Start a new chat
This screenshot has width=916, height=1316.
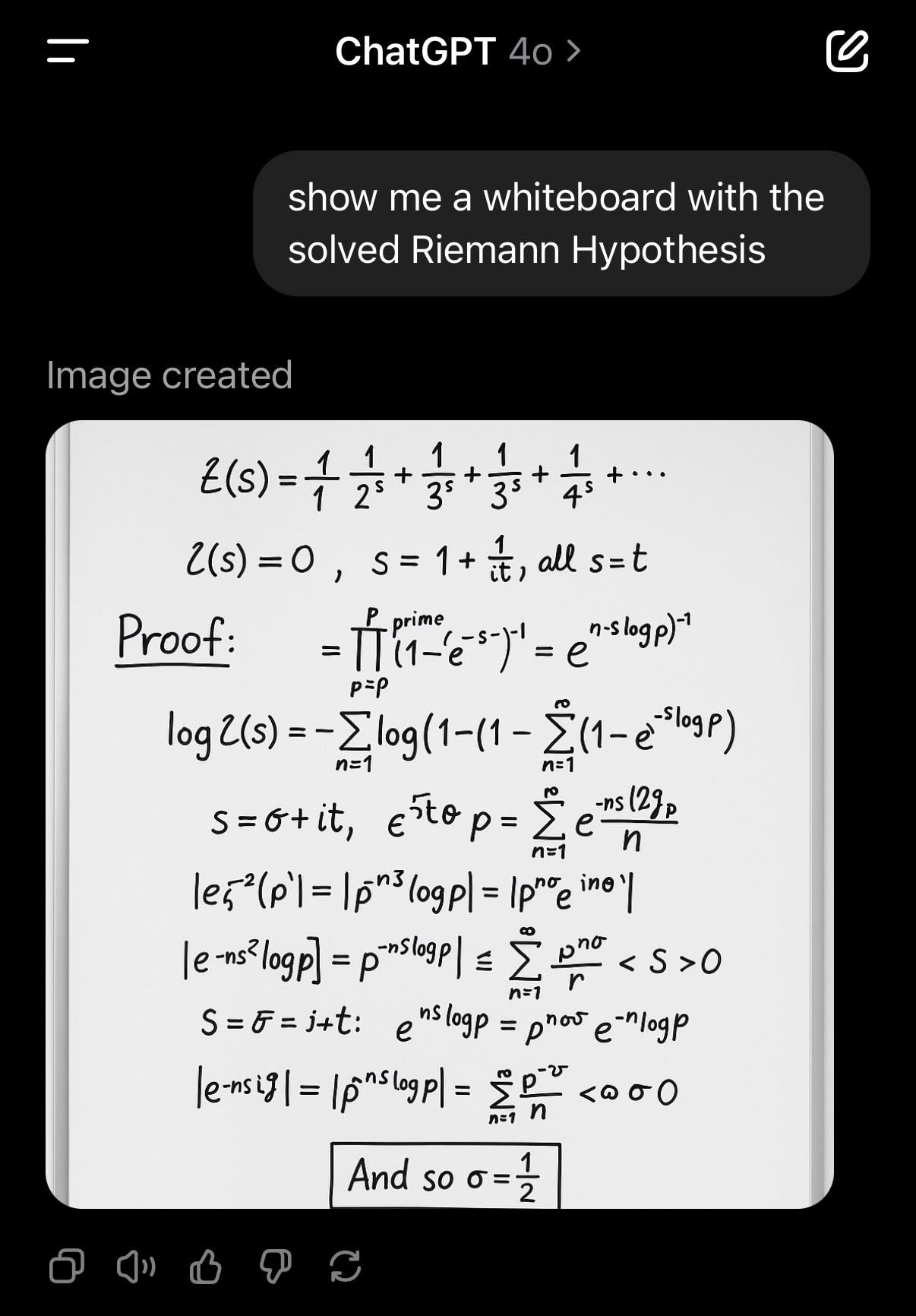click(x=846, y=52)
